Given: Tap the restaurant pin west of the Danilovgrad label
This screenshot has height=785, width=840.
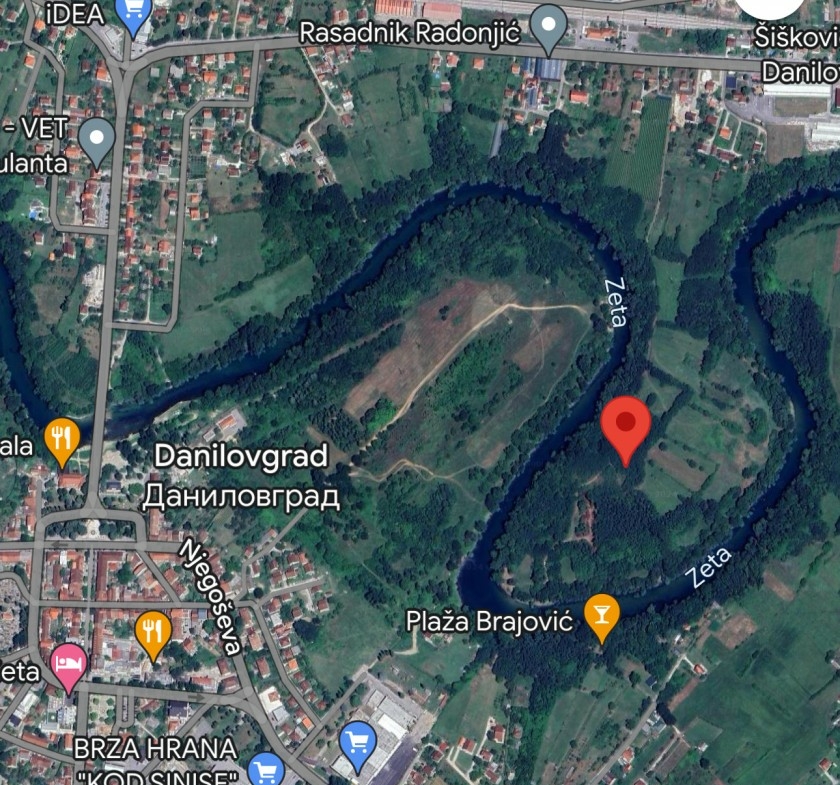Looking at the screenshot, I should [62, 440].
